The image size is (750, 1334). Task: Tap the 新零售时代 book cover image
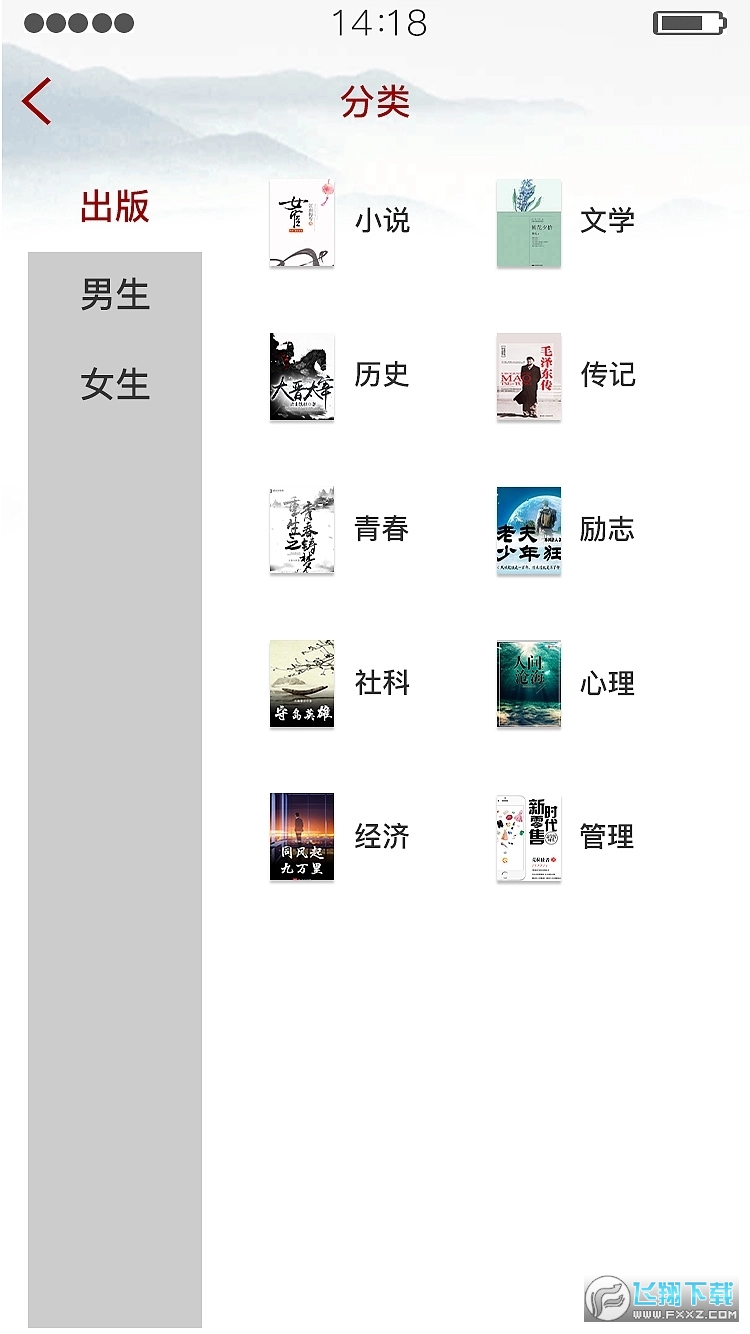point(528,838)
